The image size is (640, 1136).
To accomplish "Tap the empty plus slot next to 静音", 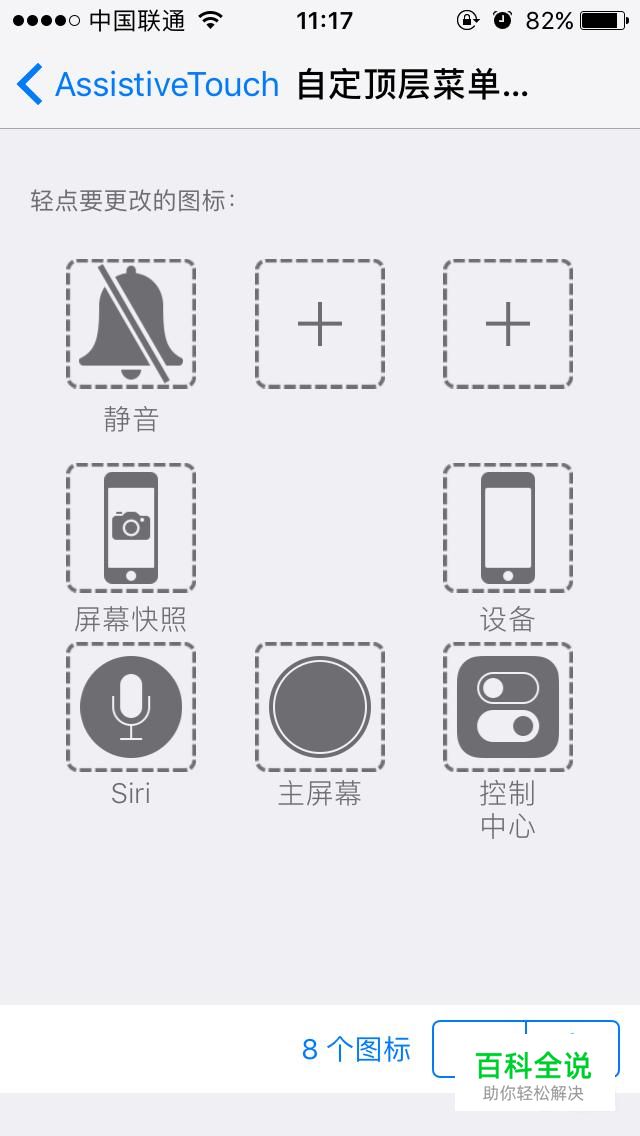I will click(320, 324).
